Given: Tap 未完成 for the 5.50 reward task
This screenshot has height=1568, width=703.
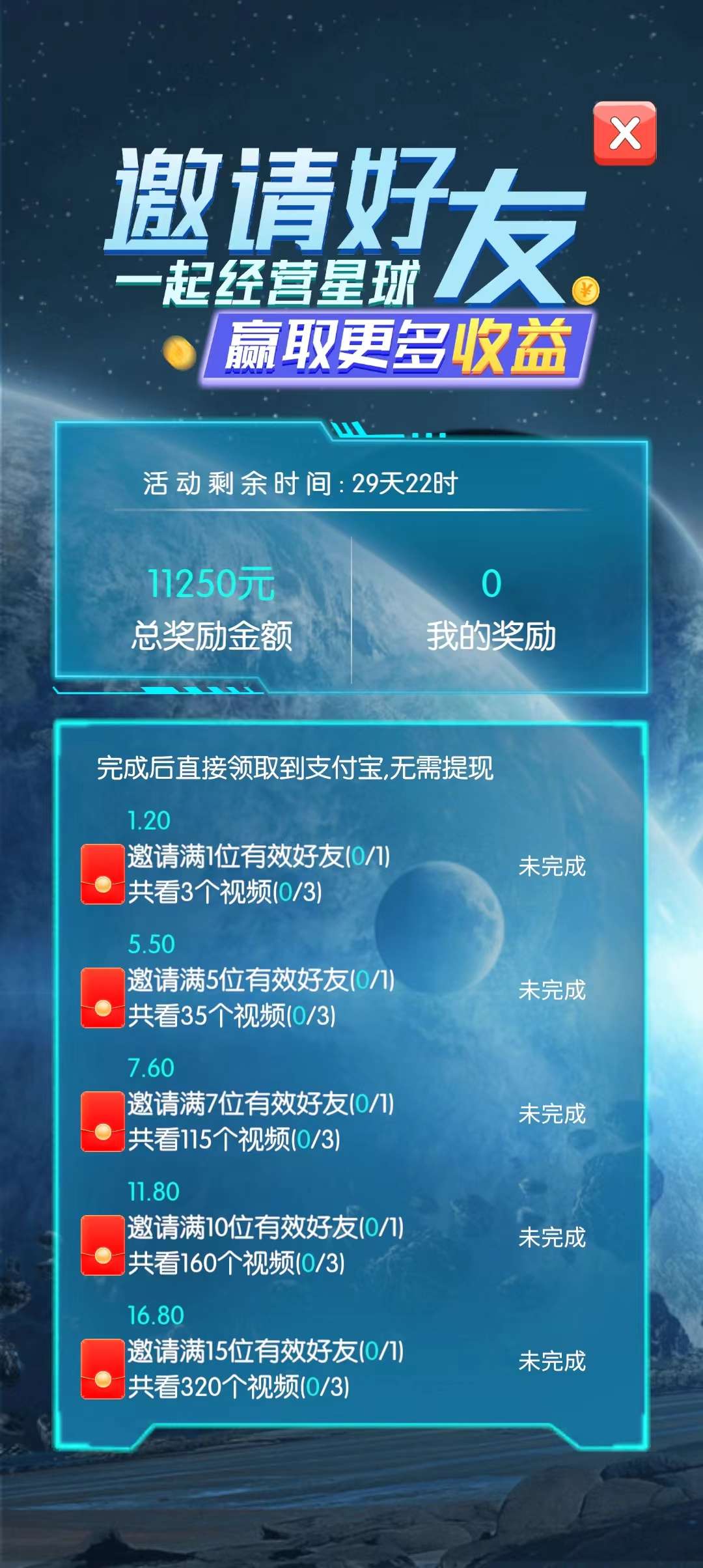Looking at the screenshot, I should (x=552, y=990).
